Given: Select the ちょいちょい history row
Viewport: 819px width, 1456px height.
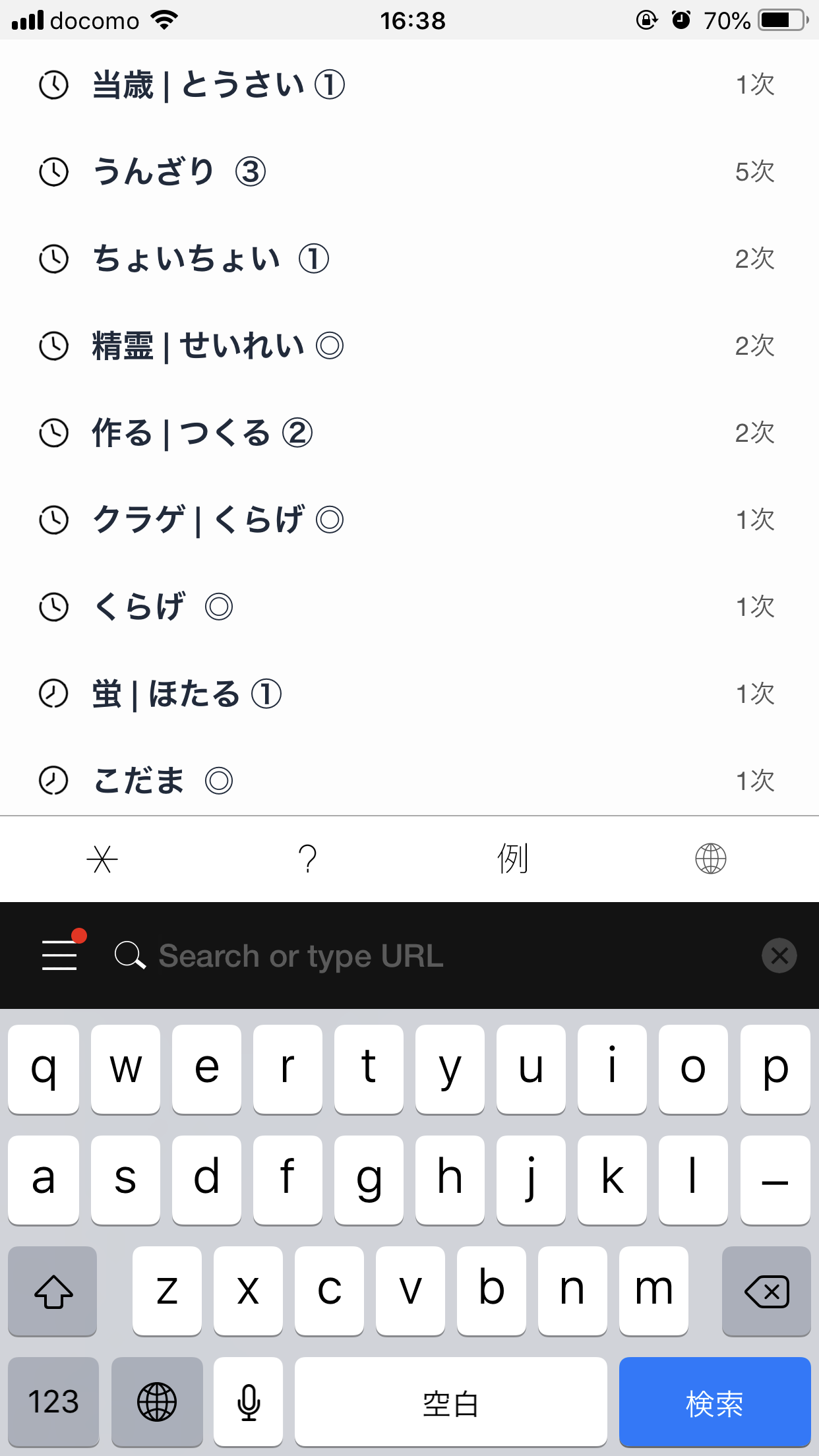Looking at the screenshot, I should point(409,258).
